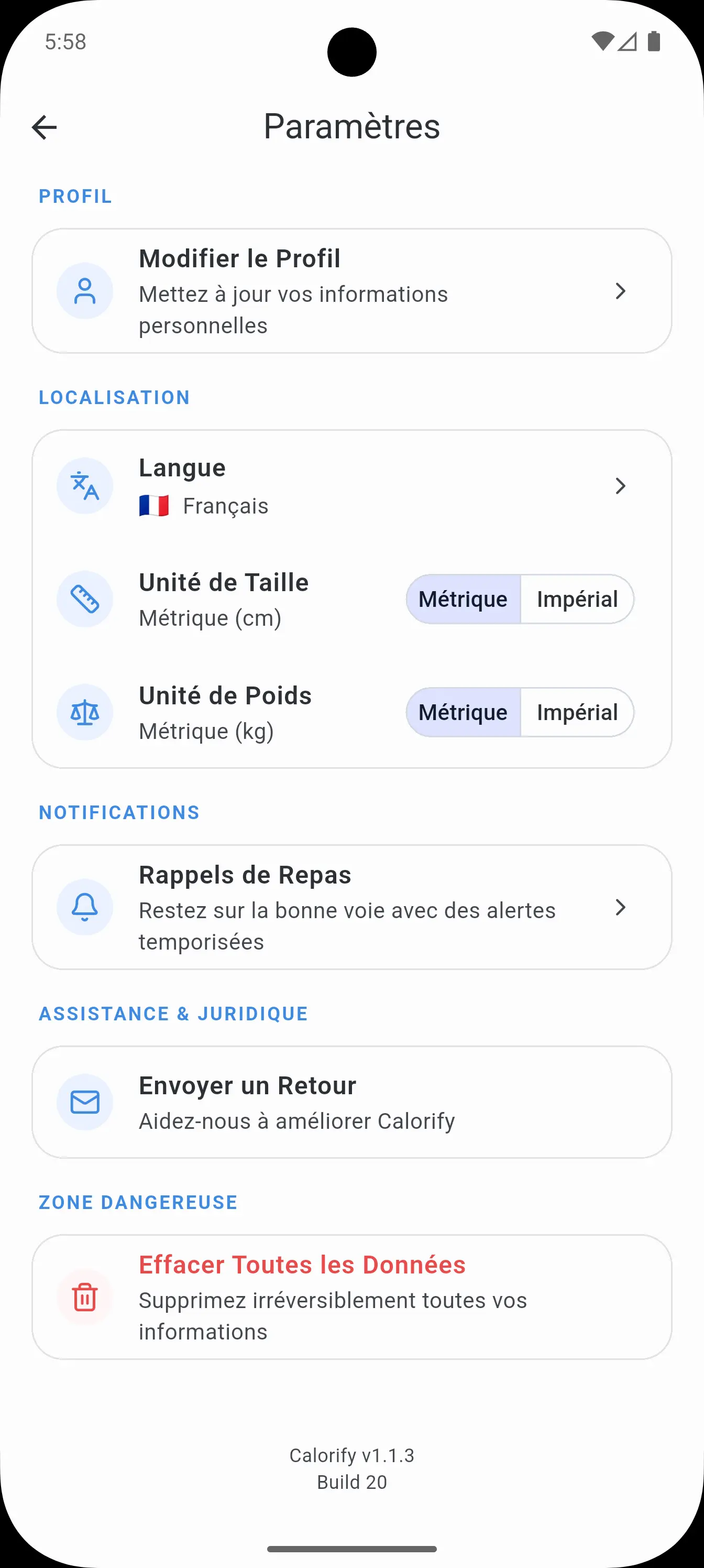Screen dimensions: 704x1568
Task: Open the Notifications section header
Action: coord(119,812)
